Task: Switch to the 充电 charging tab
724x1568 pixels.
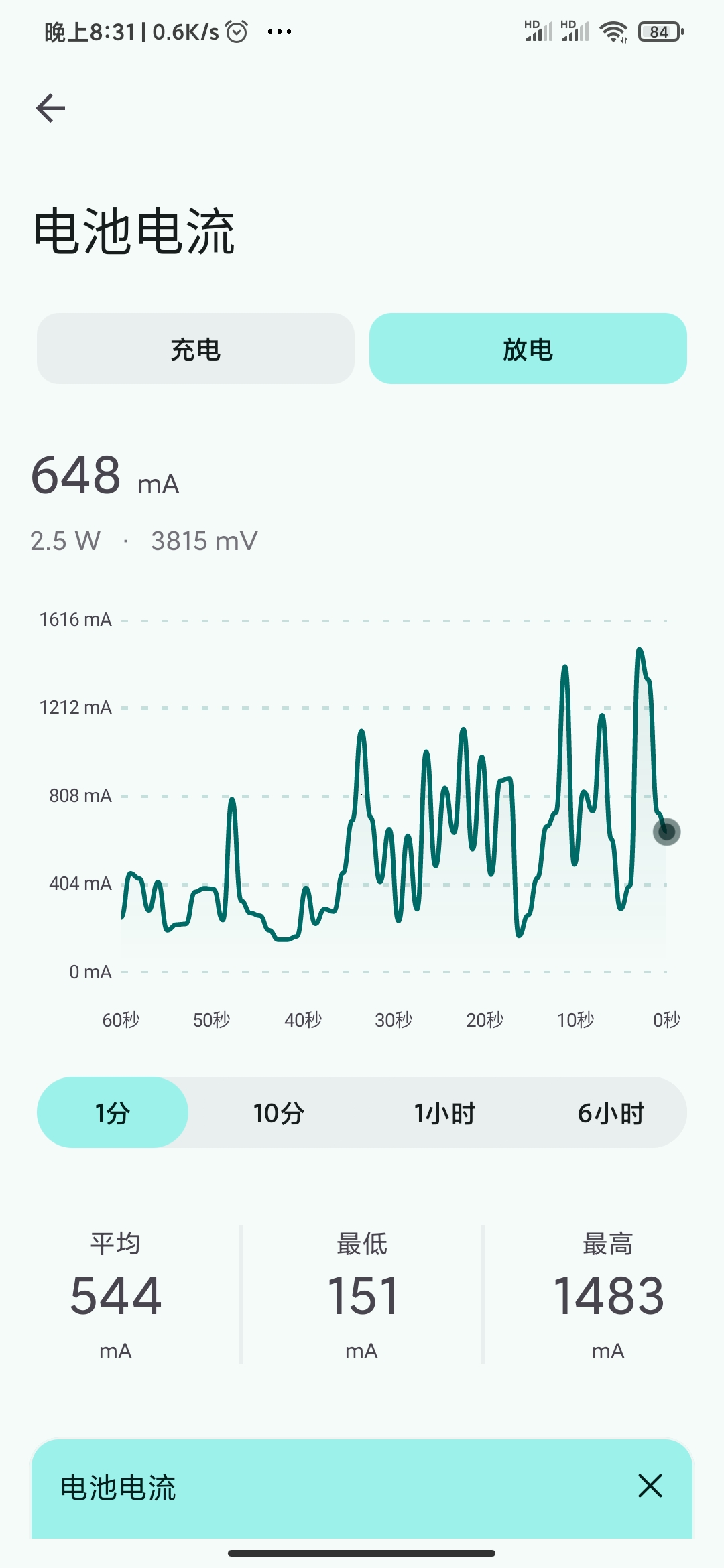Action: 195,349
